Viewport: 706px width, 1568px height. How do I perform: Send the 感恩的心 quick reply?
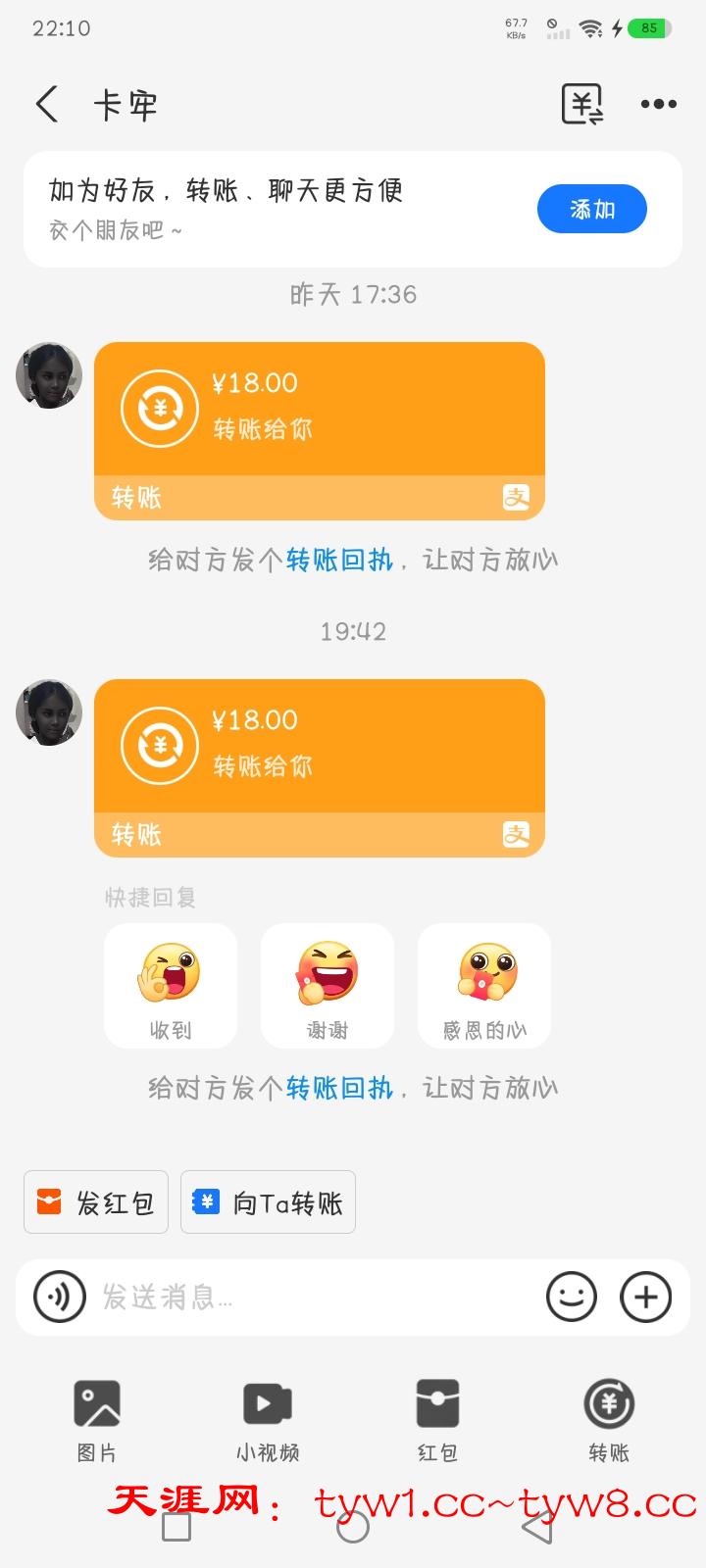(484, 986)
